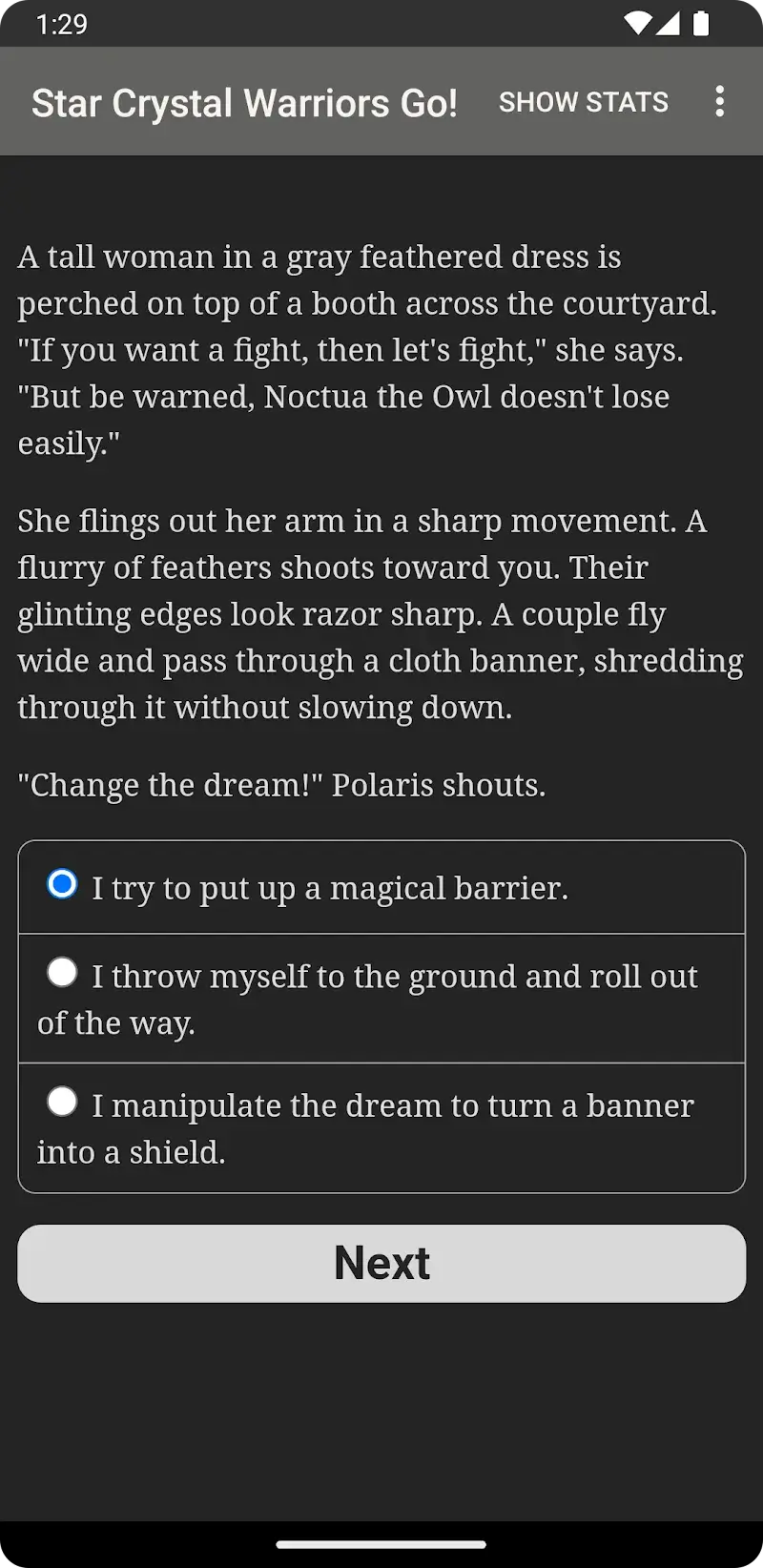Choose to roll out of the way
The width and height of the screenshot is (763, 1568).
click(63, 974)
